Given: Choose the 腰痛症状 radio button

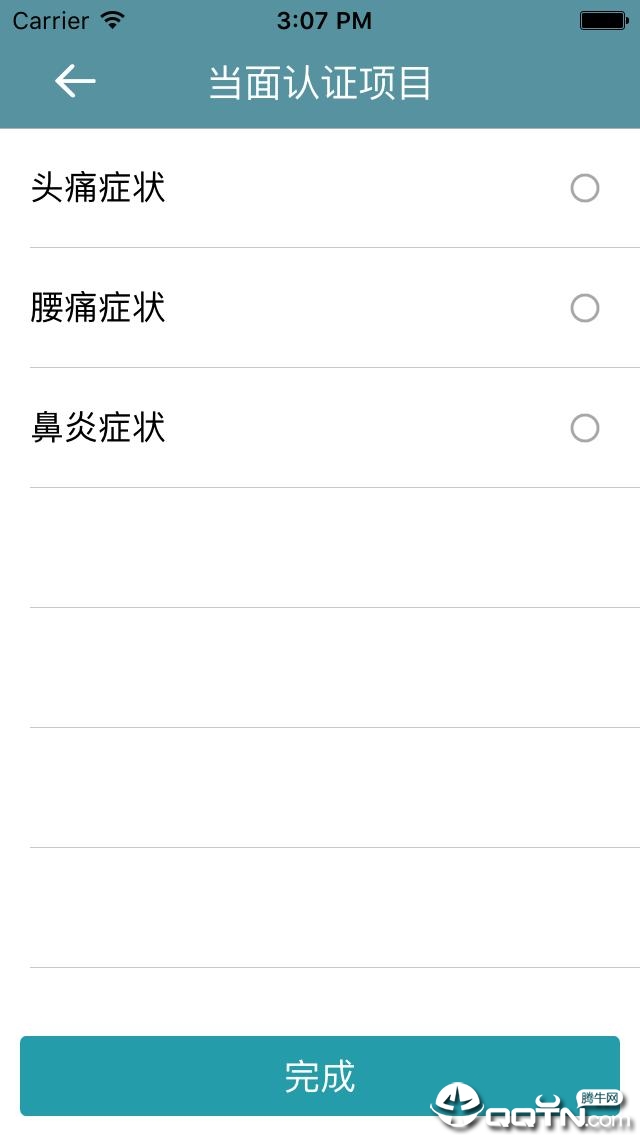Looking at the screenshot, I should [585, 308].
